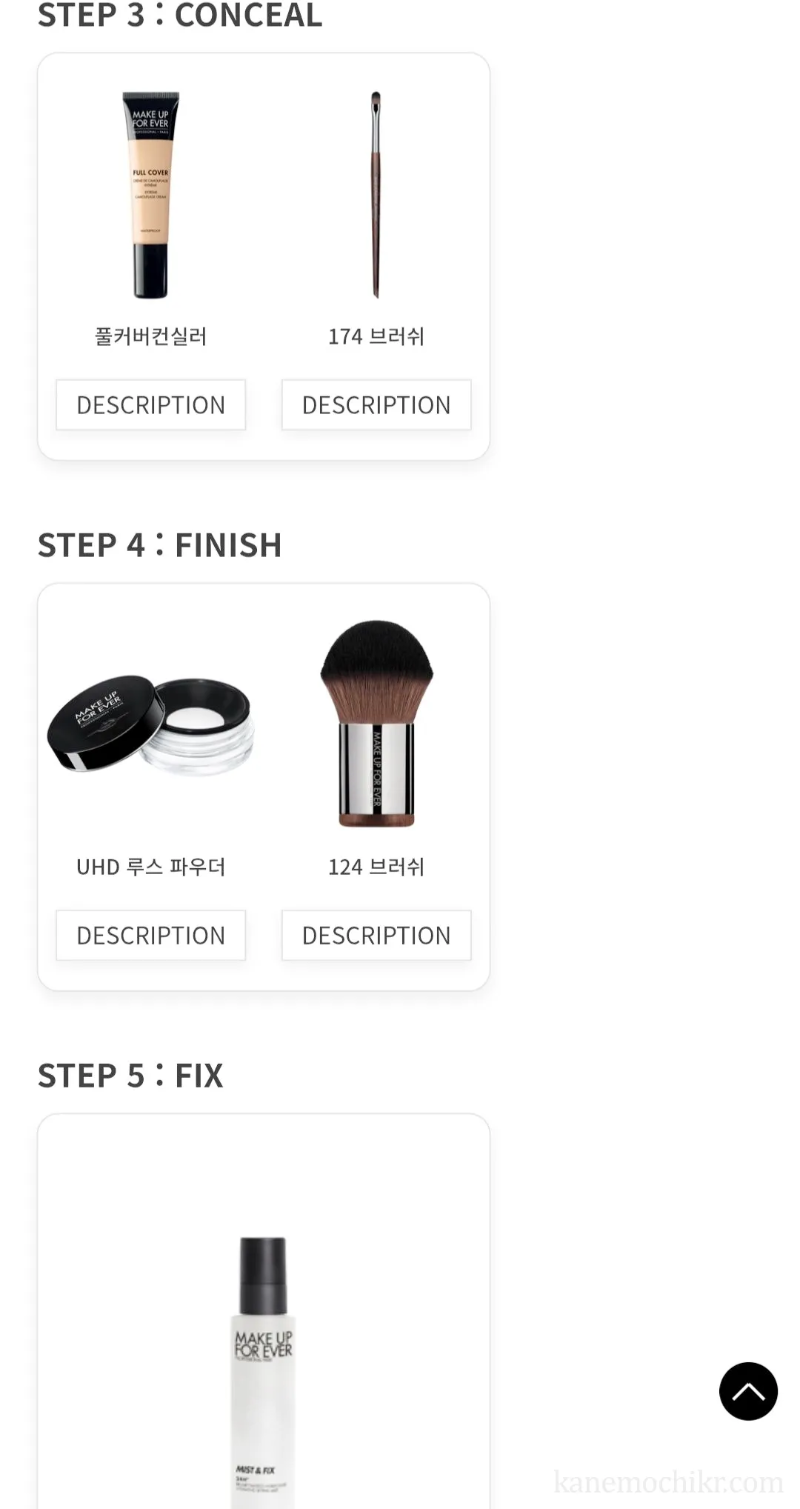This screenshot has width=800, height=1509.
Task: Click the STEP 4 : FINISH heading
Action: [x=160, y=544]
